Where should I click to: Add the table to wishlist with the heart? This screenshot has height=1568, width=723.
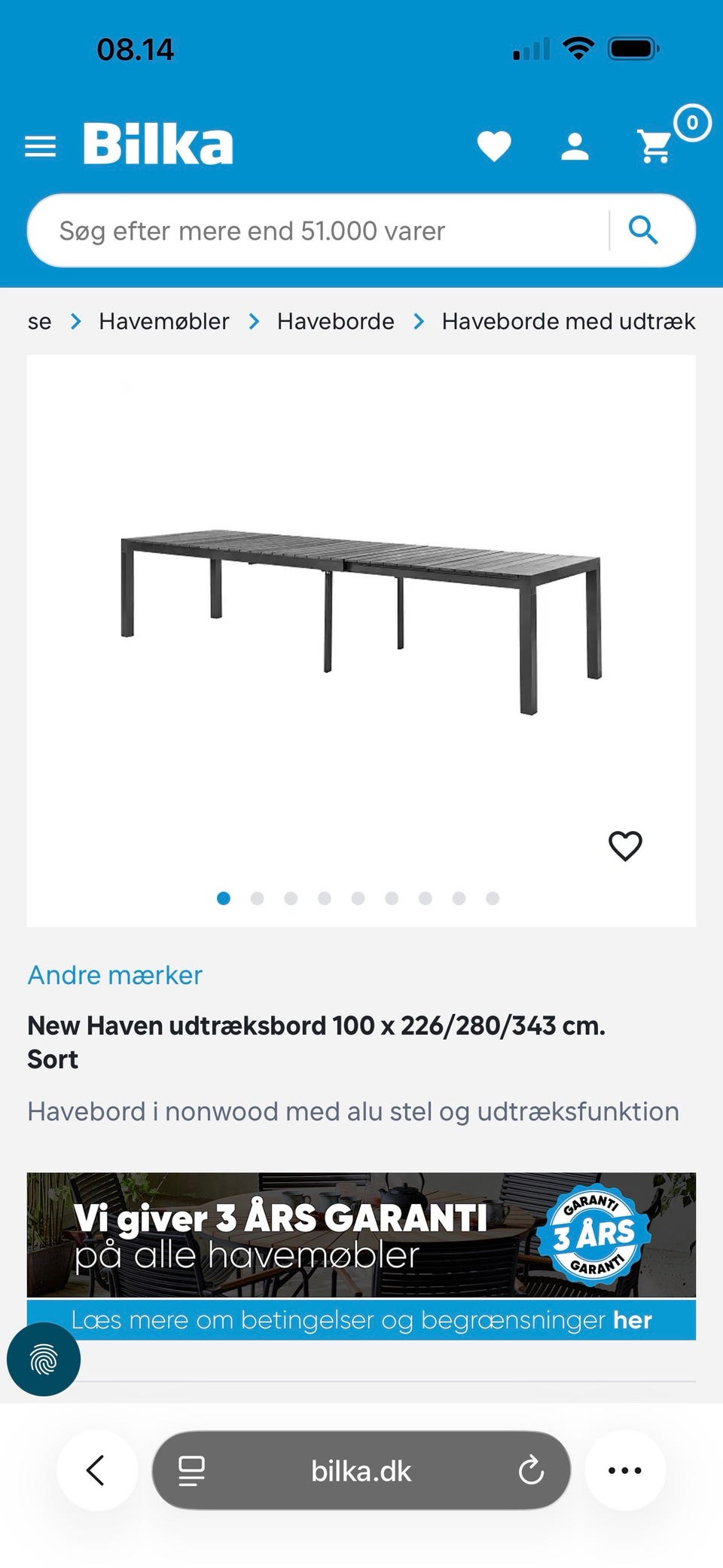point(626,848)
